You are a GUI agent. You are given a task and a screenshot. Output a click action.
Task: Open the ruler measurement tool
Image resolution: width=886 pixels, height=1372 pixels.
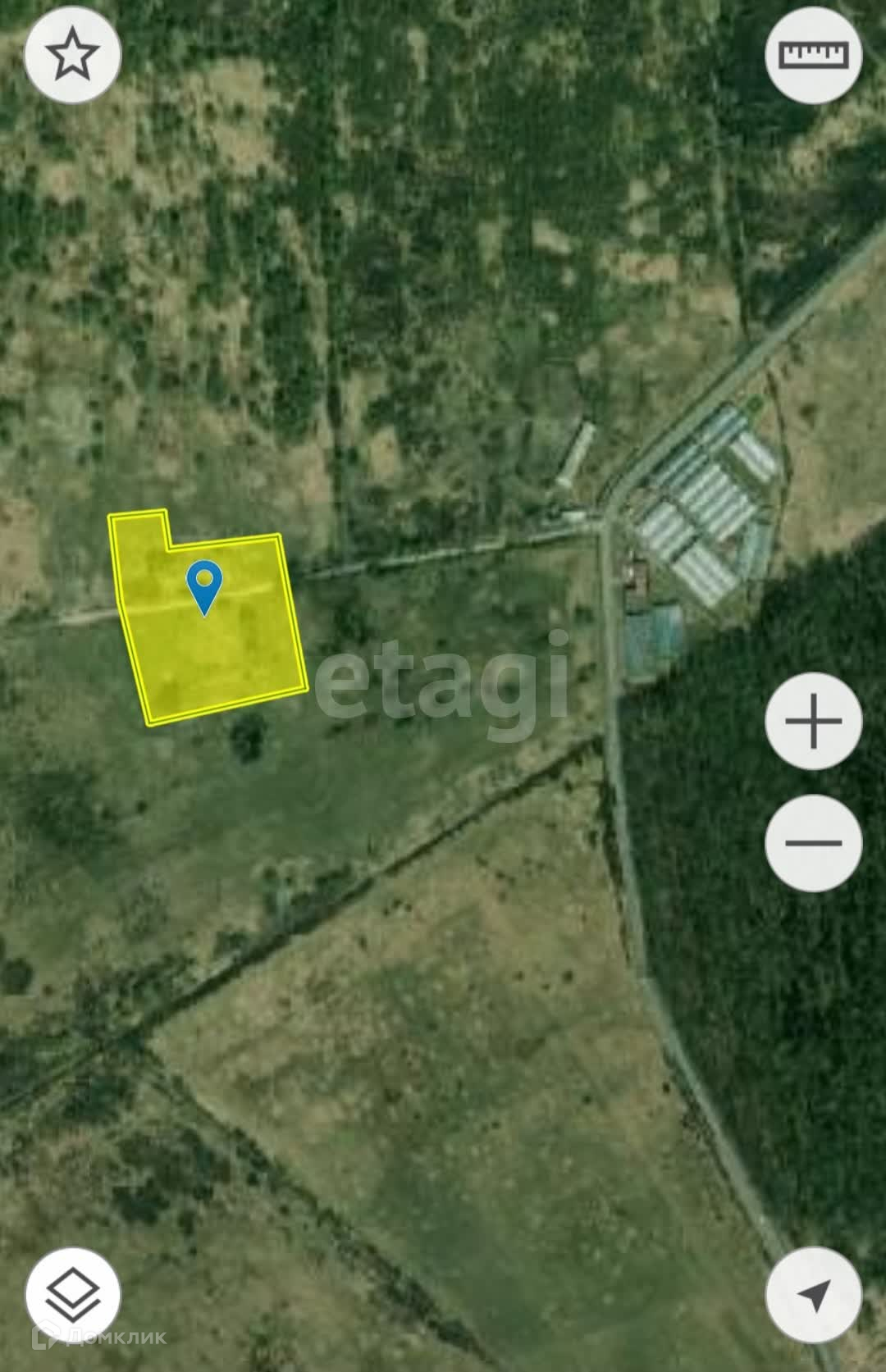813,55
